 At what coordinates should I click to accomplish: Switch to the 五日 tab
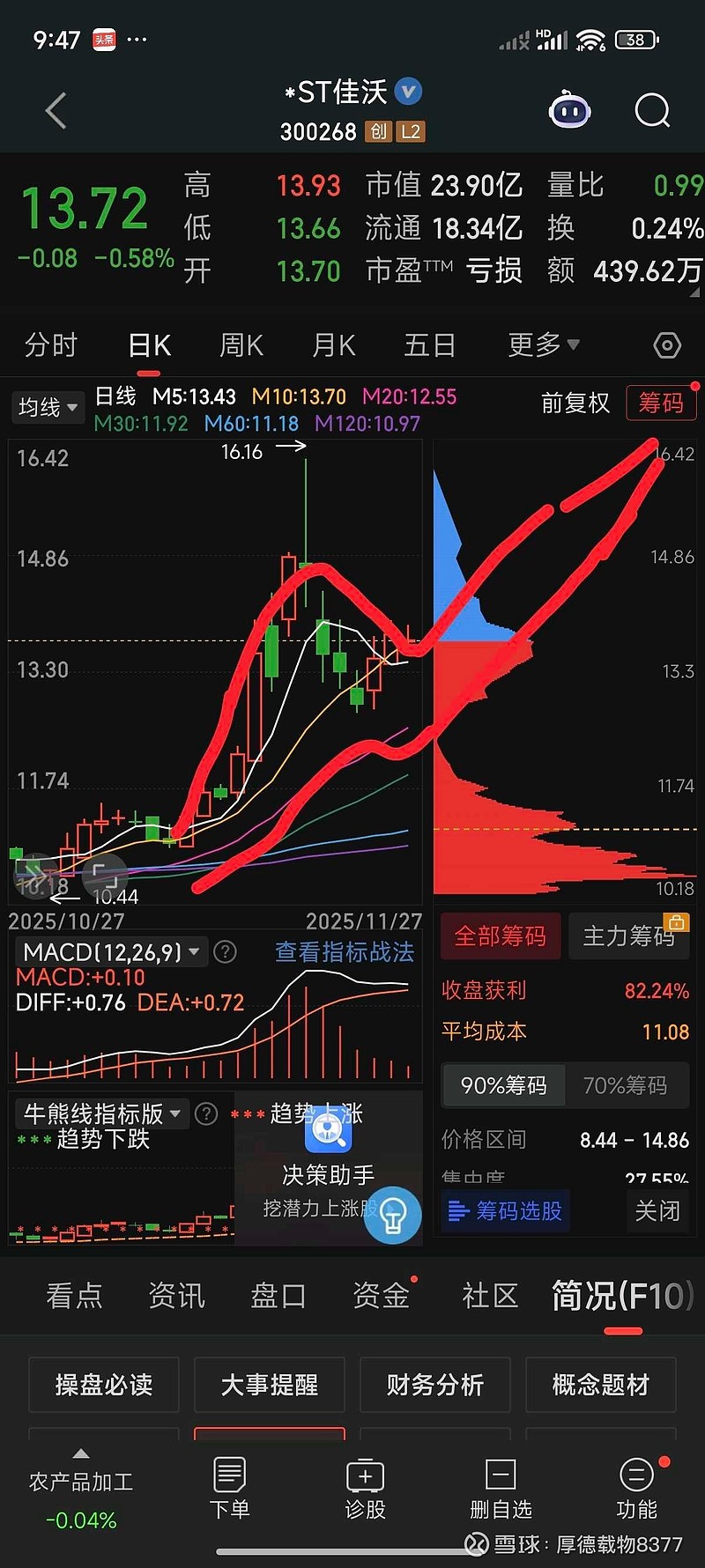pos(429,344)
